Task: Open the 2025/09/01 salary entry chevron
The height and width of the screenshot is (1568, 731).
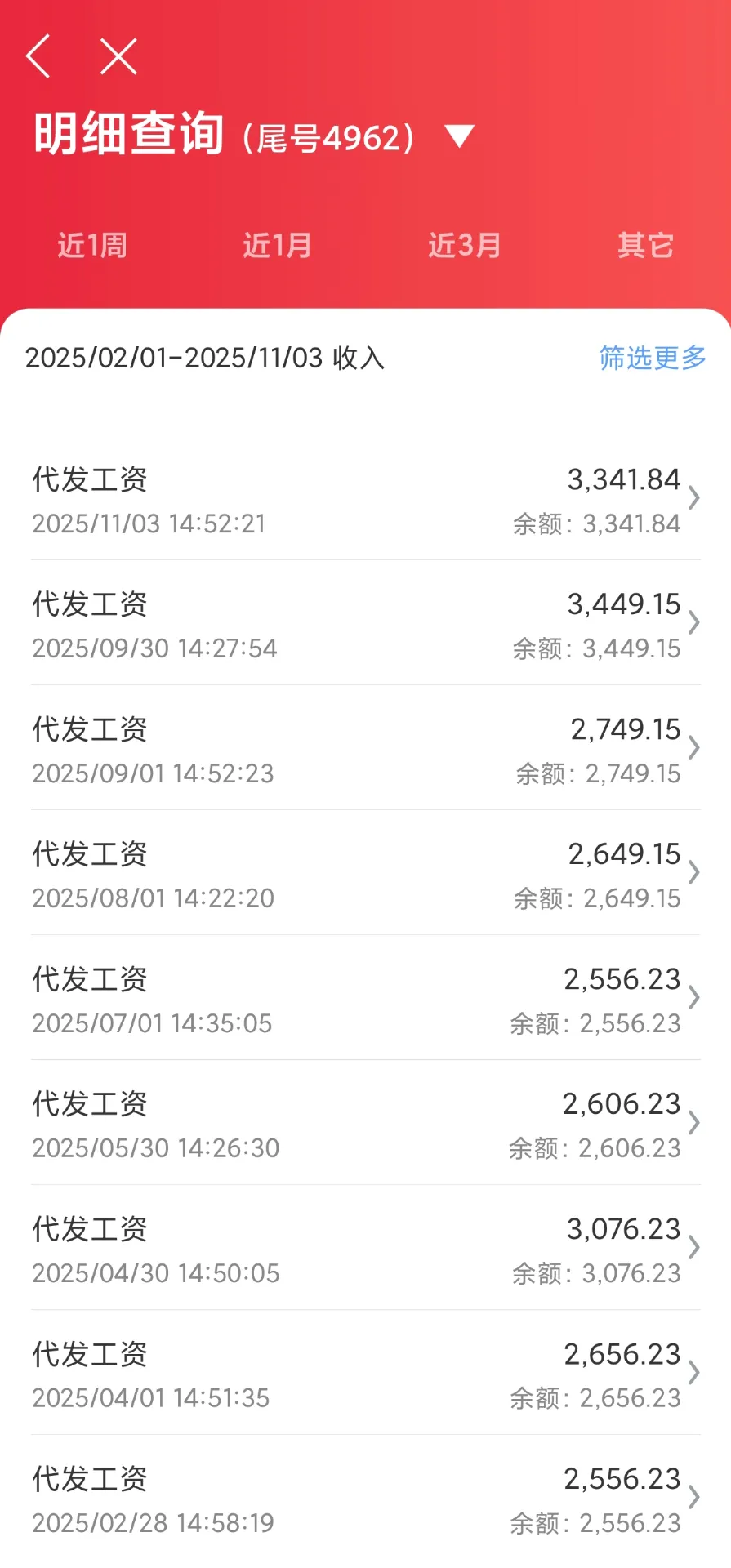Action: tap(693, 748)
